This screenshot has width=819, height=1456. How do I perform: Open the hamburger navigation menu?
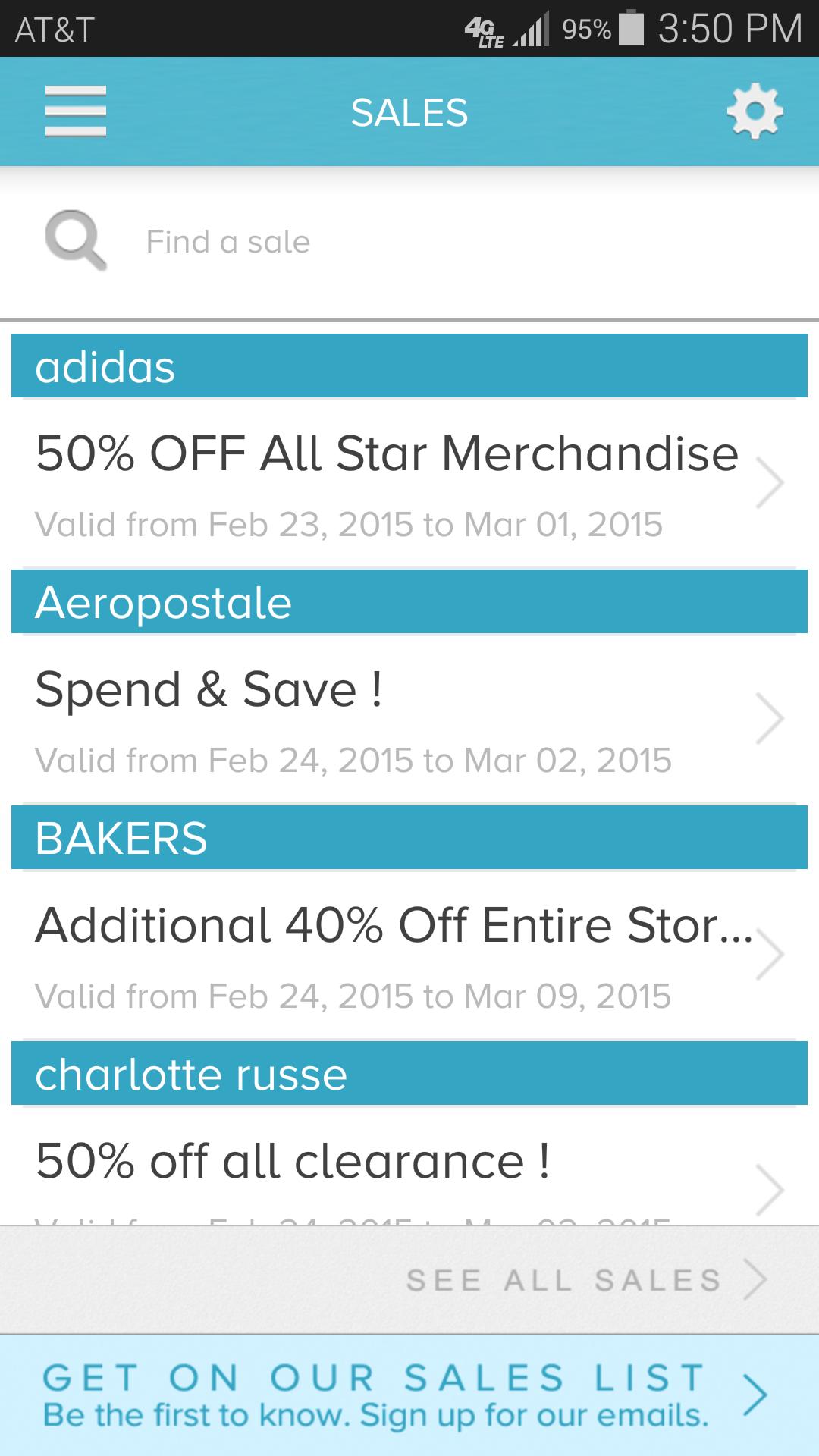click(x=75, y=111)
